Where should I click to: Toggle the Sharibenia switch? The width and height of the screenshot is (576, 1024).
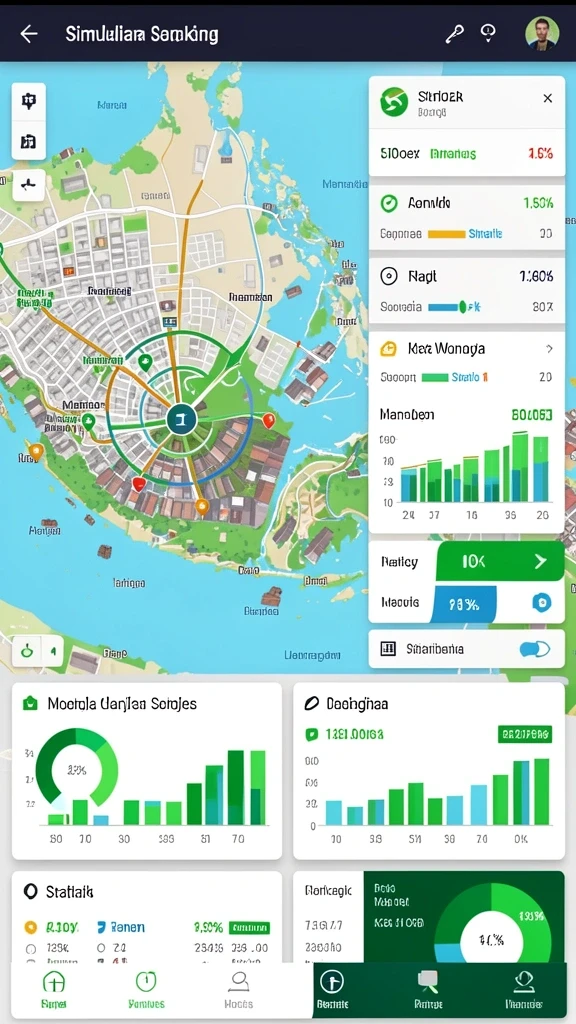pos(534,648)
